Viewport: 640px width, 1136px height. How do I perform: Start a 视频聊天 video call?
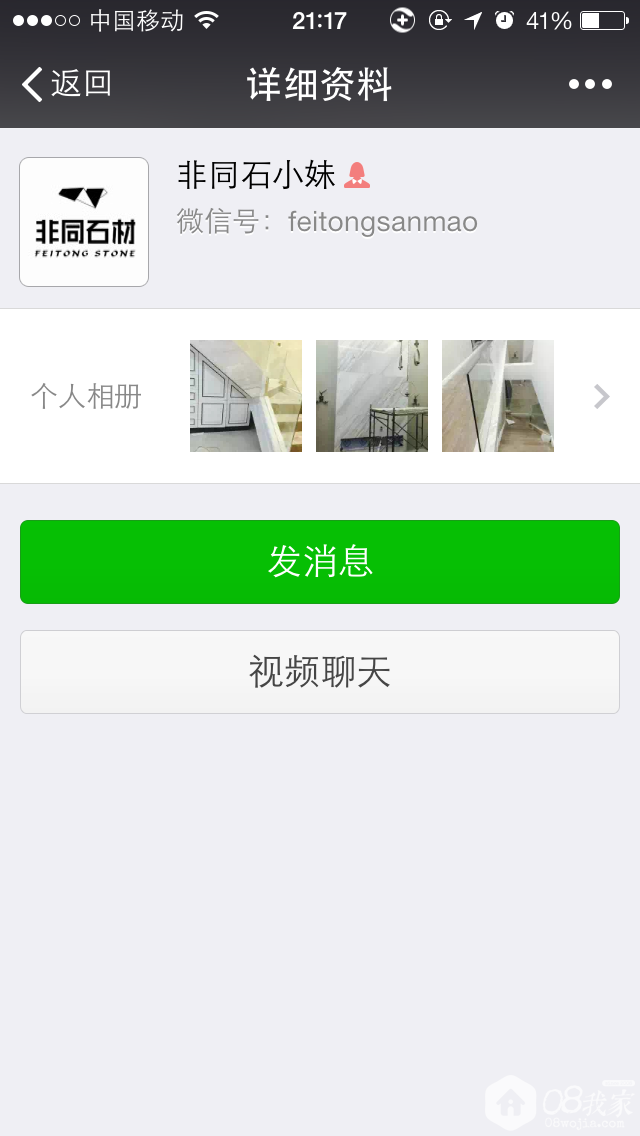tap(320, 672)
